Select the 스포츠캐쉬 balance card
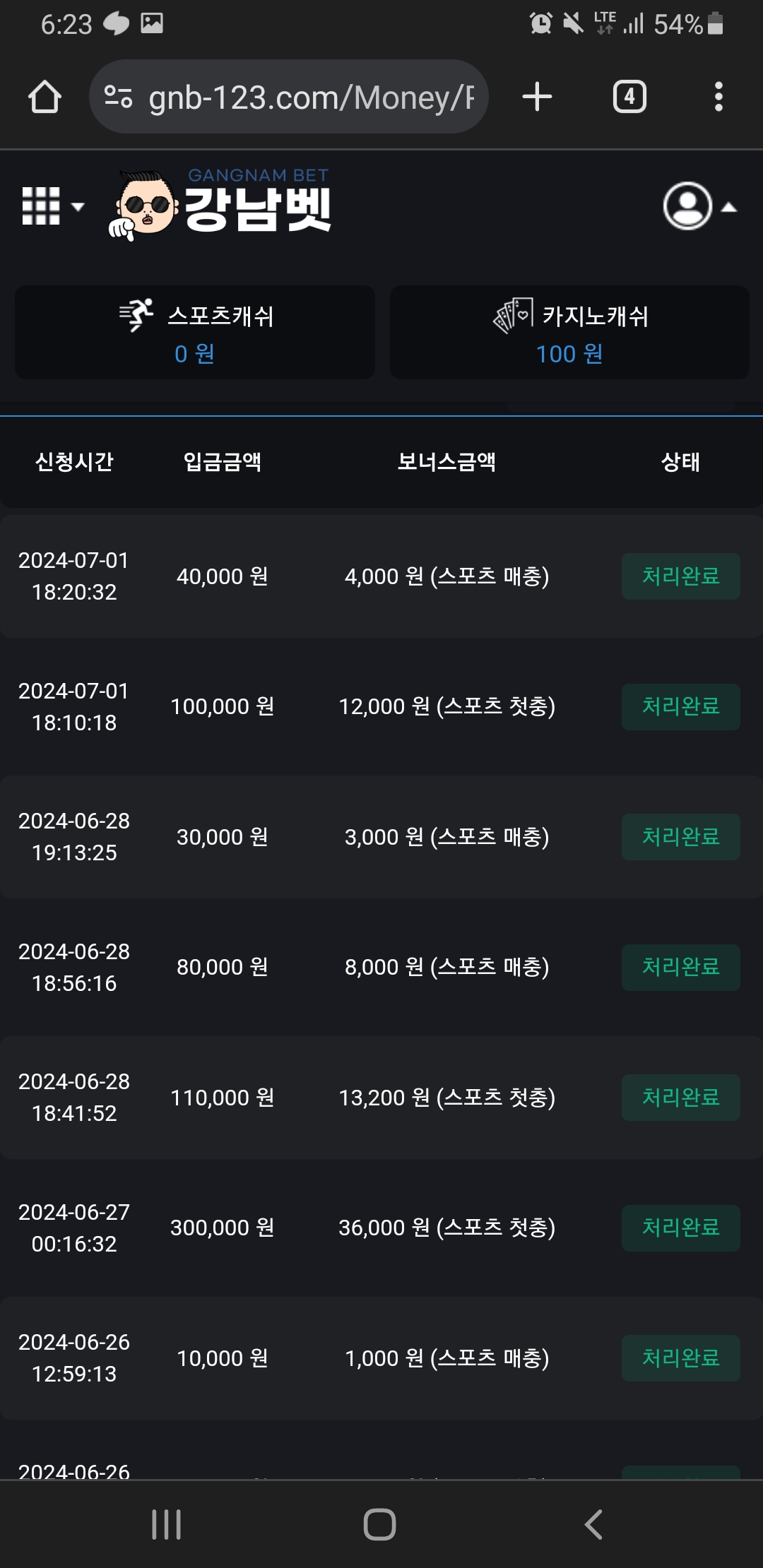This screenshot has width=763, height=1568. 195,333
